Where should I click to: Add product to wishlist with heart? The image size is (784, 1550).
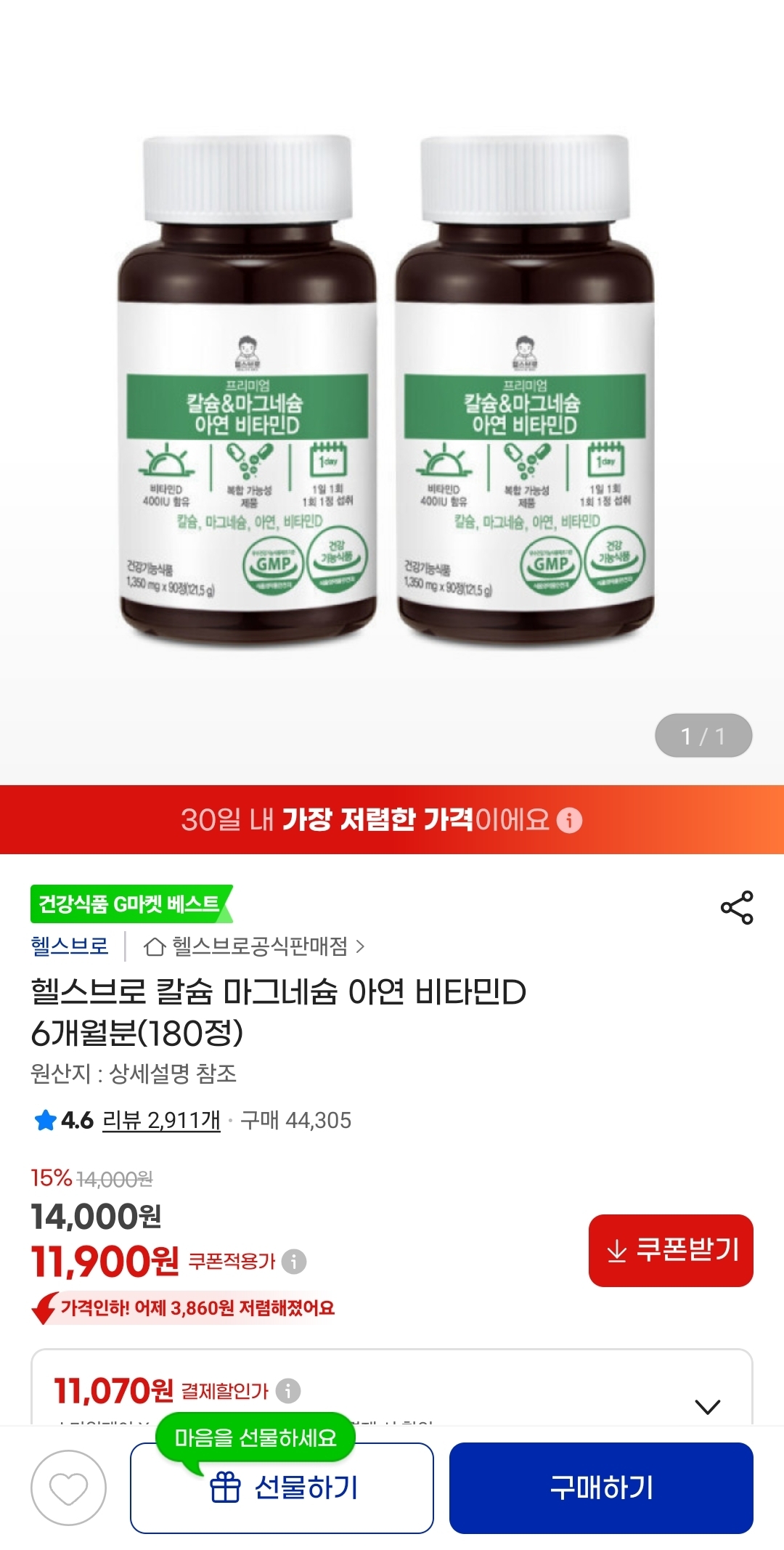pos(68,1488)
